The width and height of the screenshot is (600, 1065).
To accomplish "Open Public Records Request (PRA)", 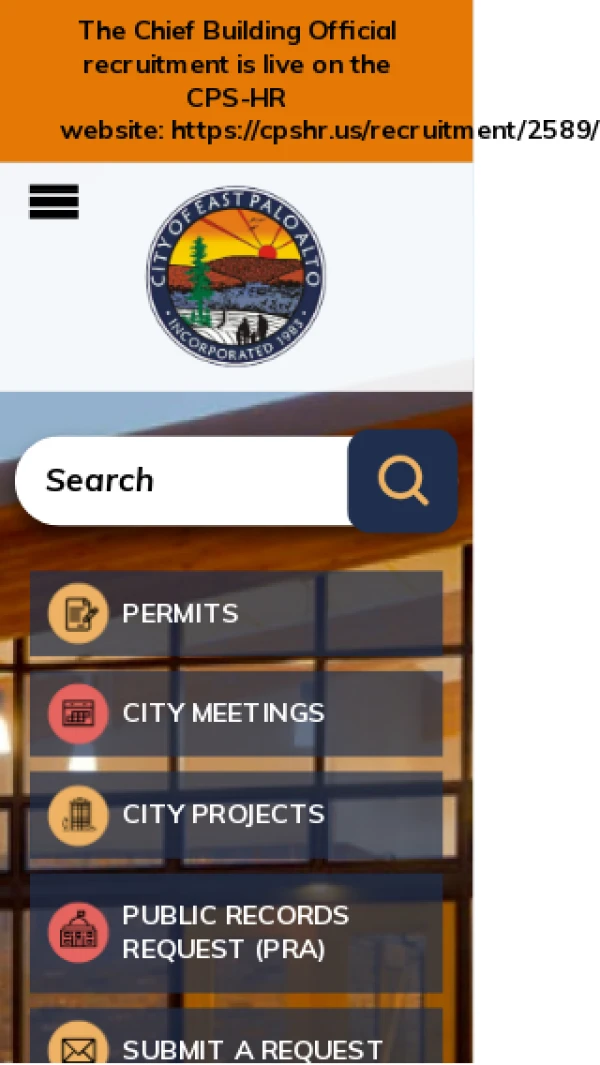I will pos(236,932).
